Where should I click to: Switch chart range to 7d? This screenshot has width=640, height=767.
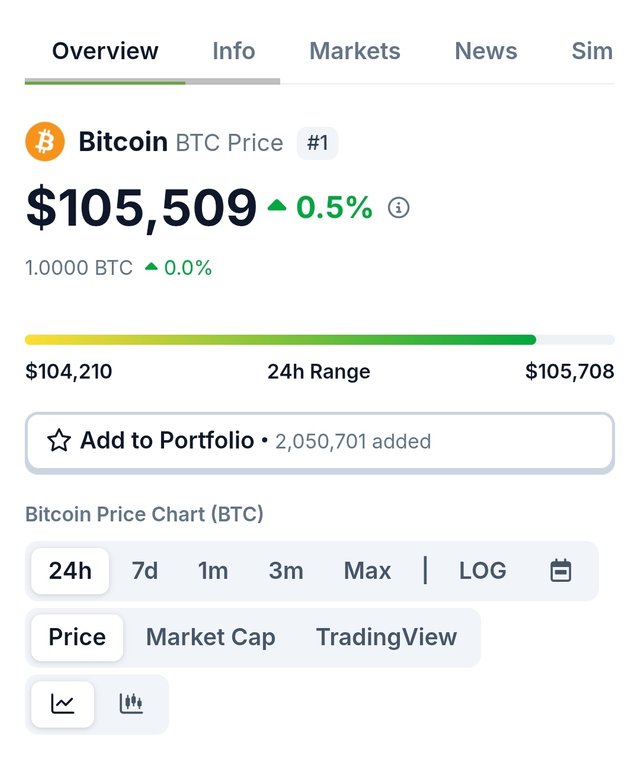click(x=145, y=571)
